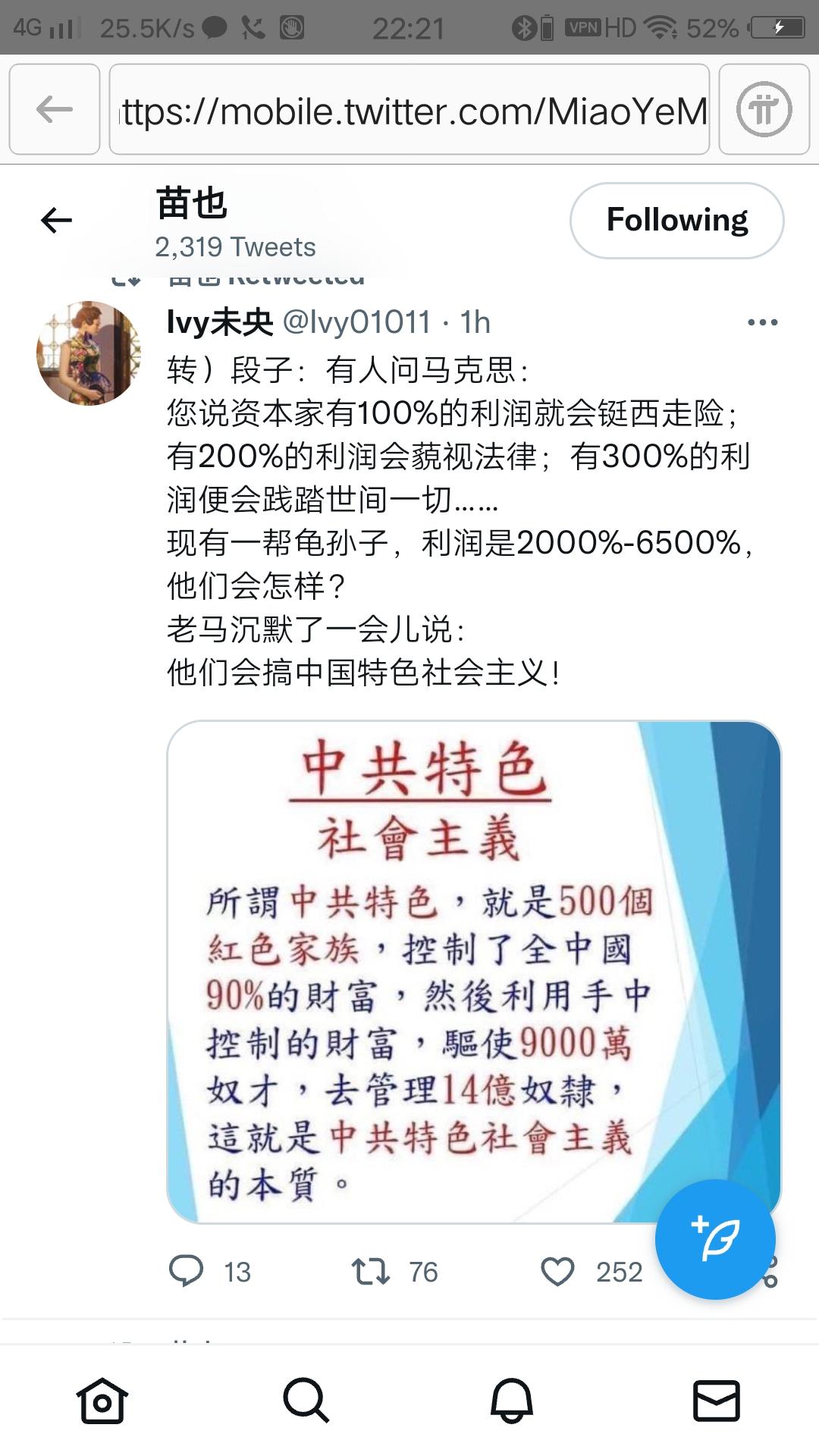Open the Notifications tab

512,1401
